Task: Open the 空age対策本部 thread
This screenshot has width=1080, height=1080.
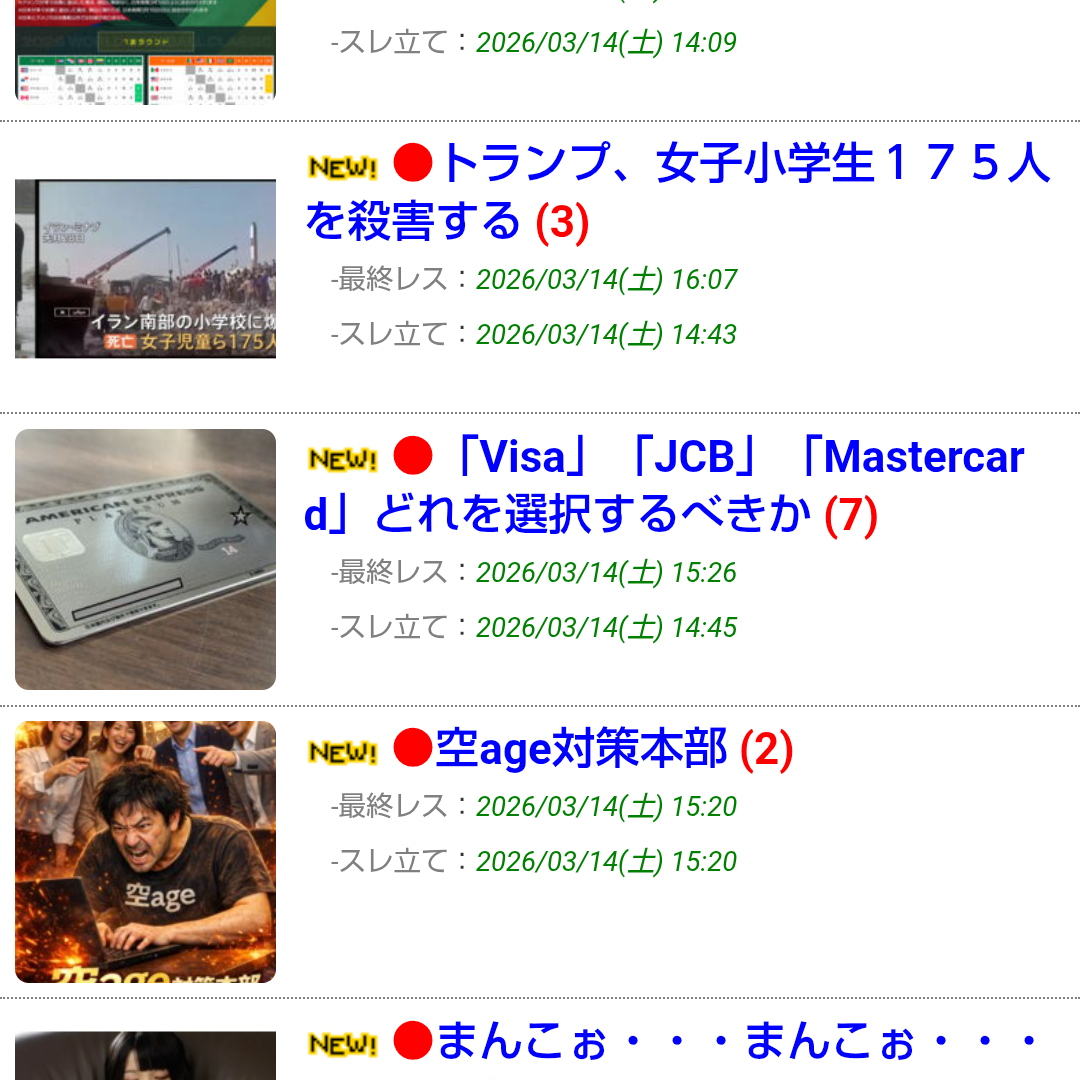Action: [580, 749]
